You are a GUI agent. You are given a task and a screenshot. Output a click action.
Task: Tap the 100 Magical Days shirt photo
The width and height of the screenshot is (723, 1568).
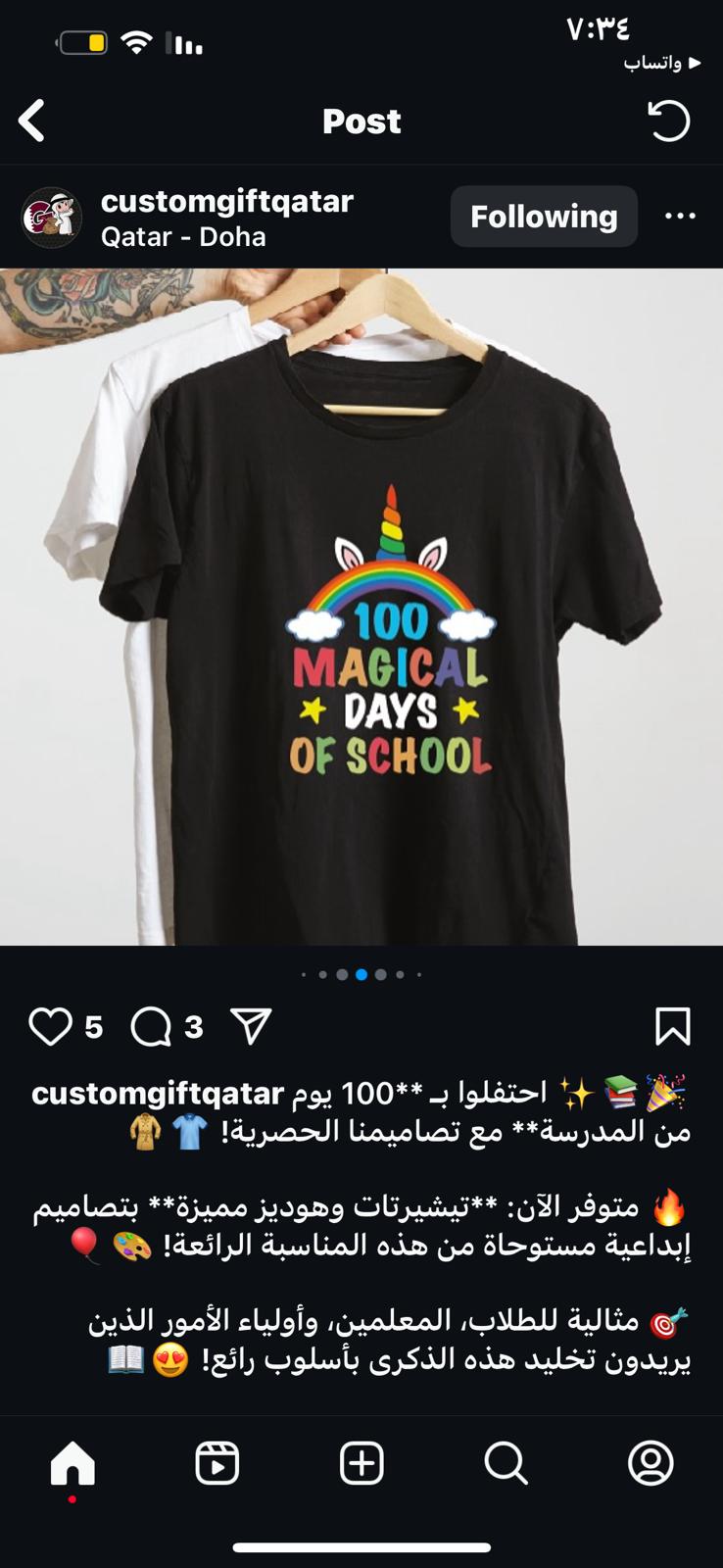pos(361,607)
